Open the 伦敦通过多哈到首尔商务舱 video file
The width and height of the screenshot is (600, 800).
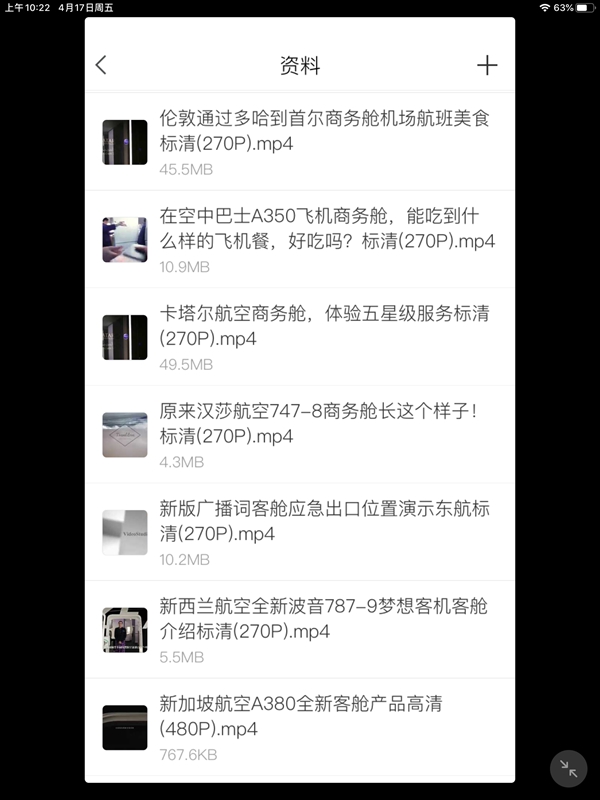click(x=325, y=142)
